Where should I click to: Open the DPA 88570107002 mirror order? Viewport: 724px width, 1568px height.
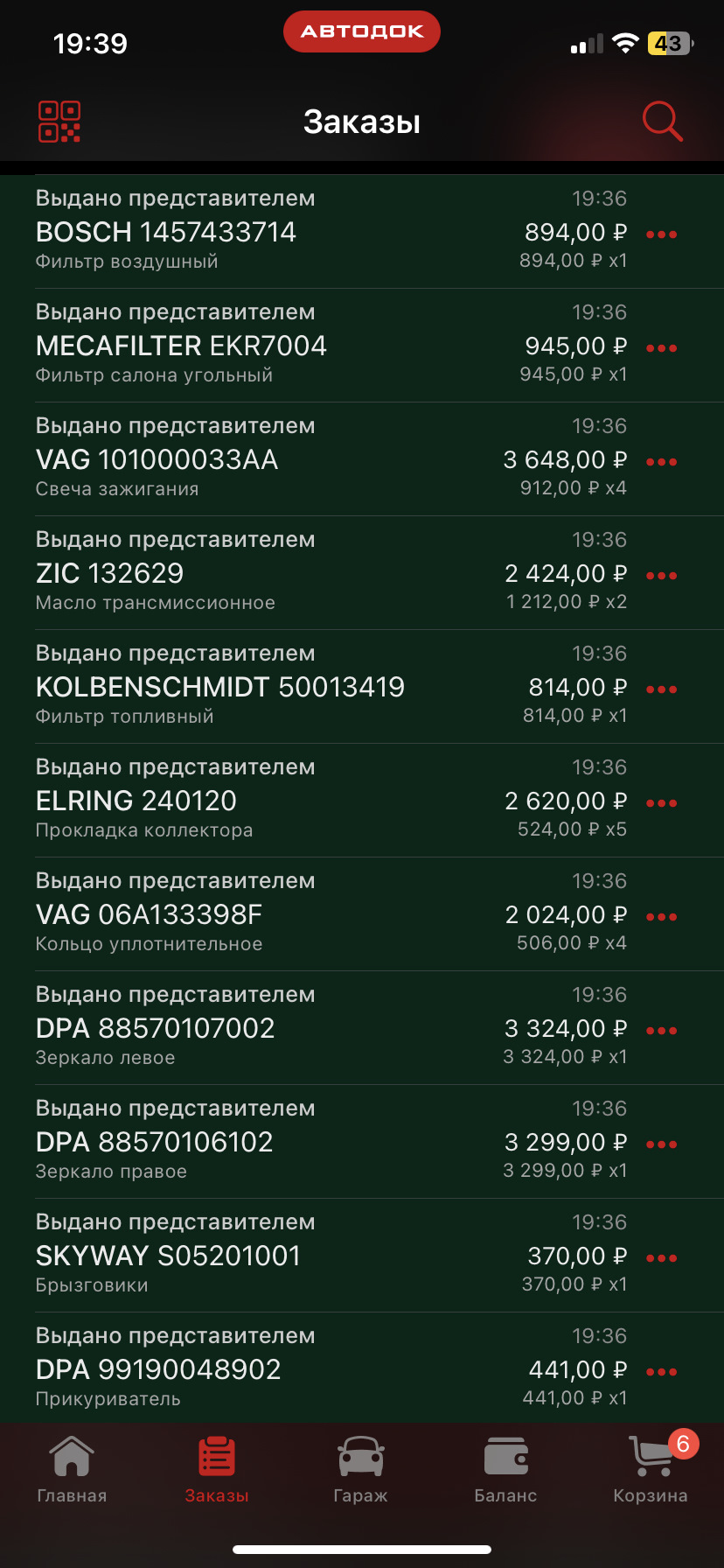[362, 1028]
